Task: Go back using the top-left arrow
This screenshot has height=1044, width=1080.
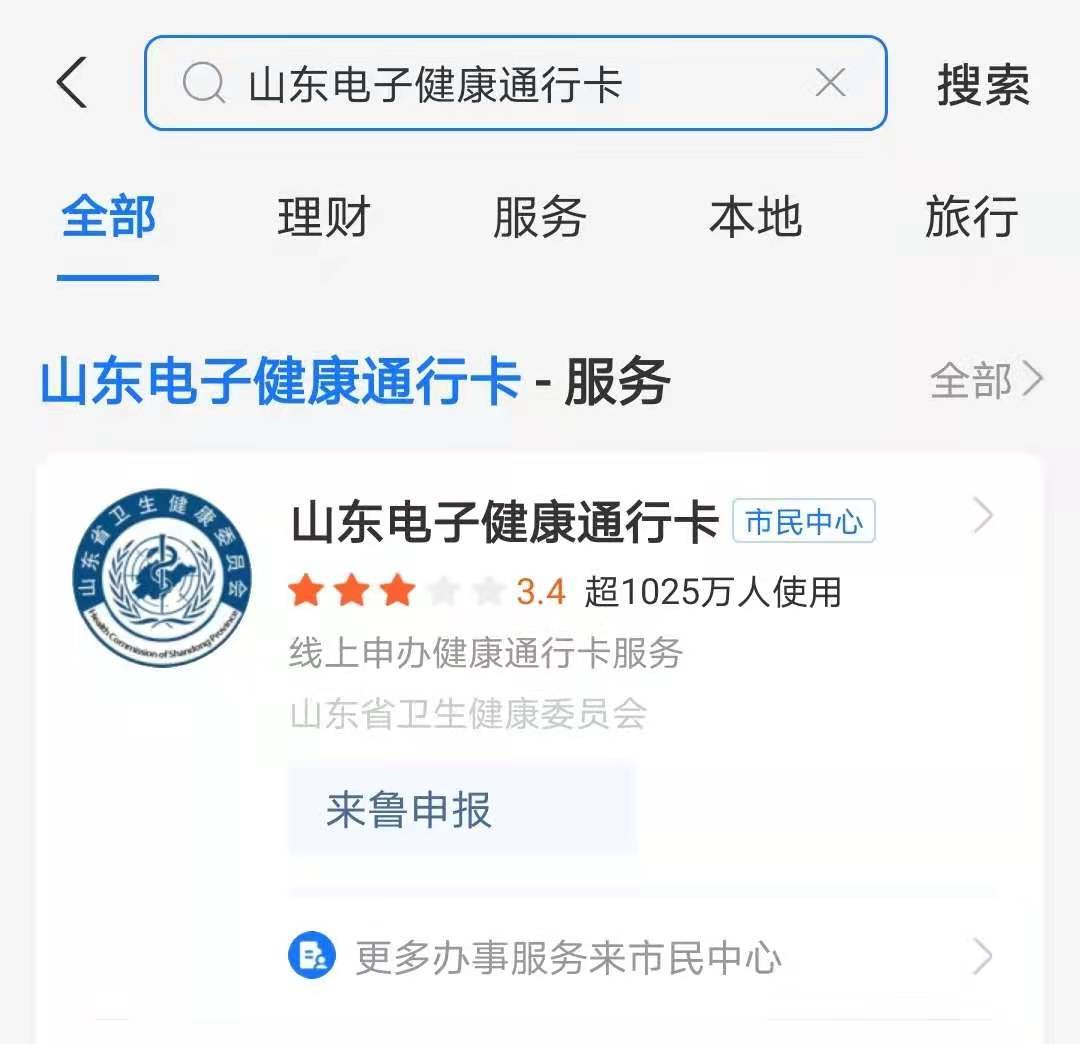Action: tap(72, 83)
